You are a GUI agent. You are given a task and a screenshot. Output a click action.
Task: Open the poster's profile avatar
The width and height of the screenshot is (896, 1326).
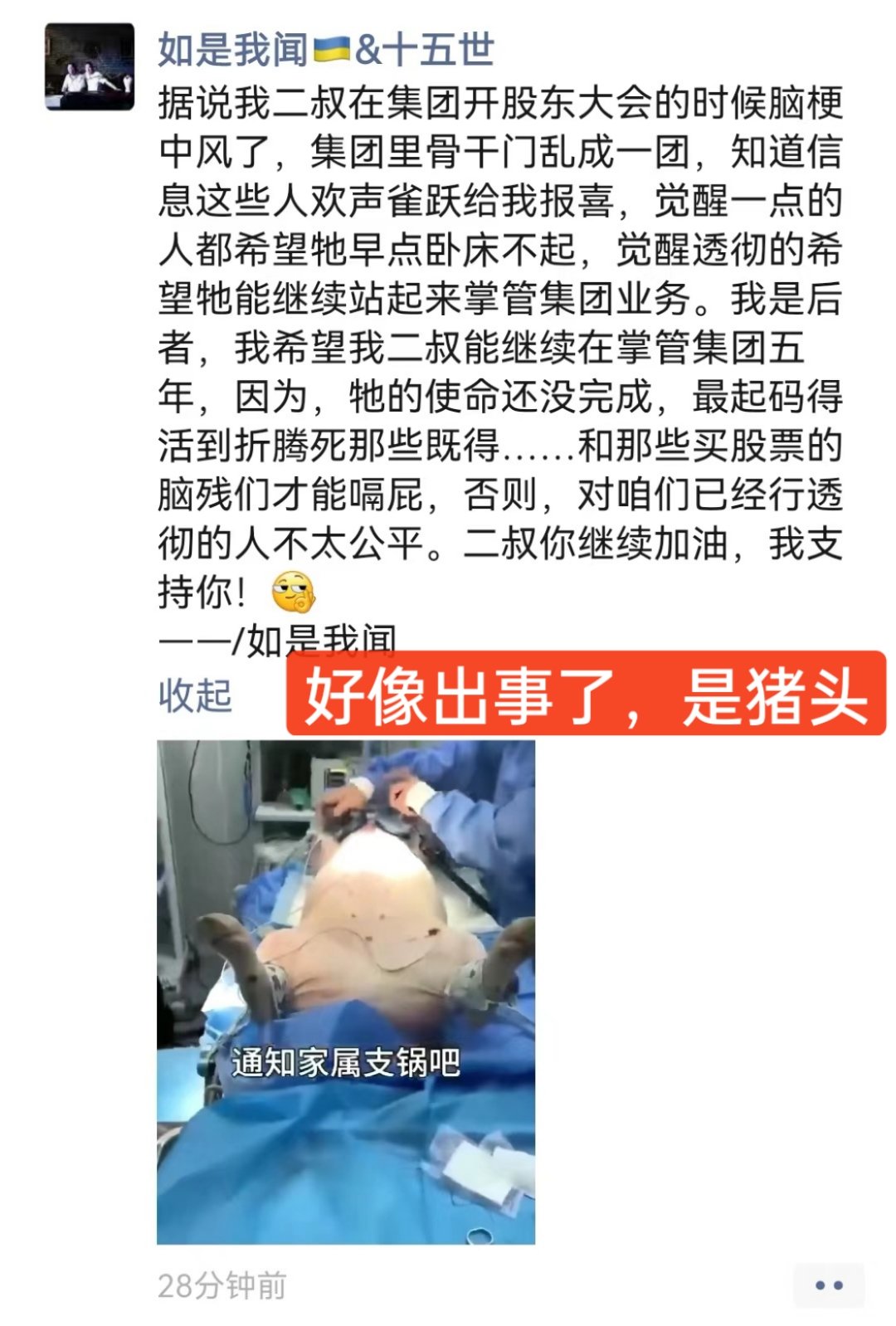pyautogui.click(x=90, y=66)
